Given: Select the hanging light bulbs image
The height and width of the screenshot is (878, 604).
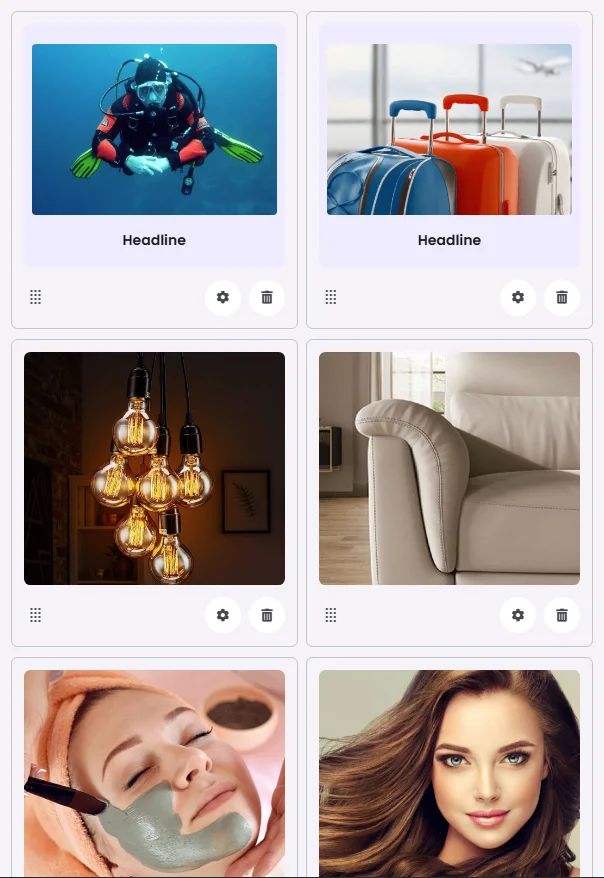Looking at the screenshot, I should pos(154,468).
